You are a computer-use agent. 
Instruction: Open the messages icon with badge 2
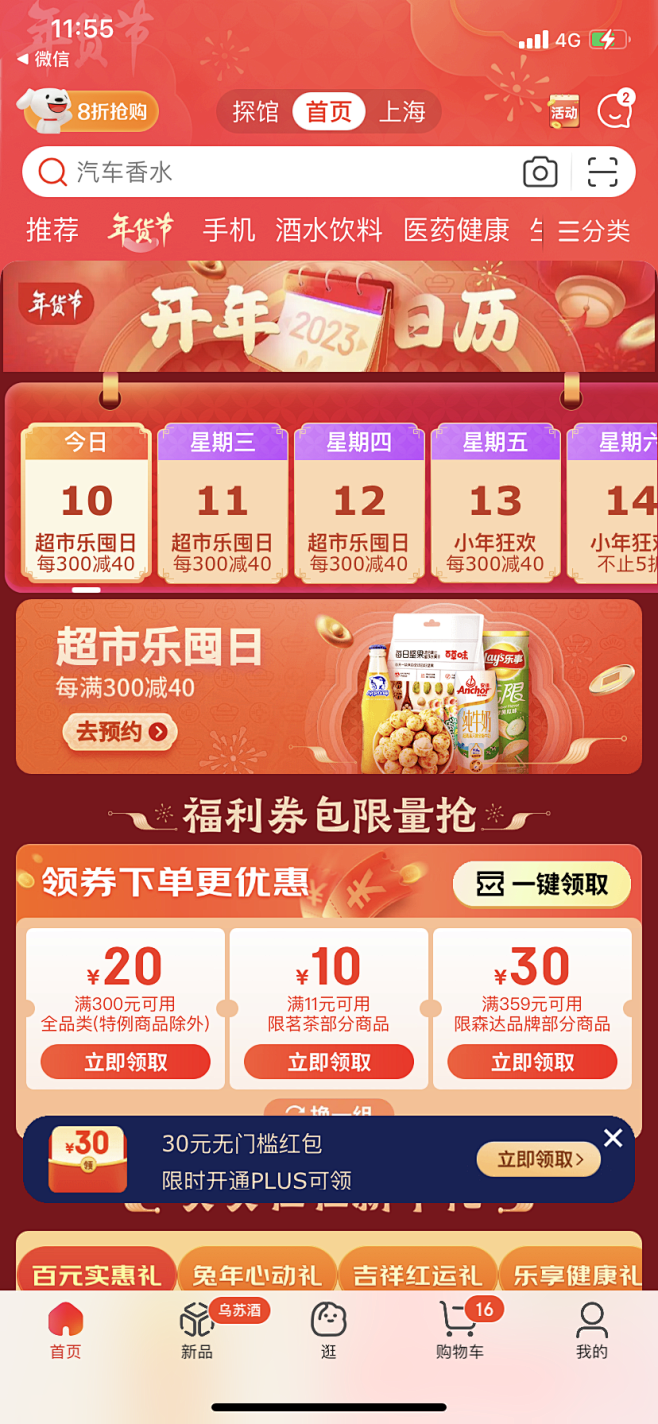(x=614, y=111)
